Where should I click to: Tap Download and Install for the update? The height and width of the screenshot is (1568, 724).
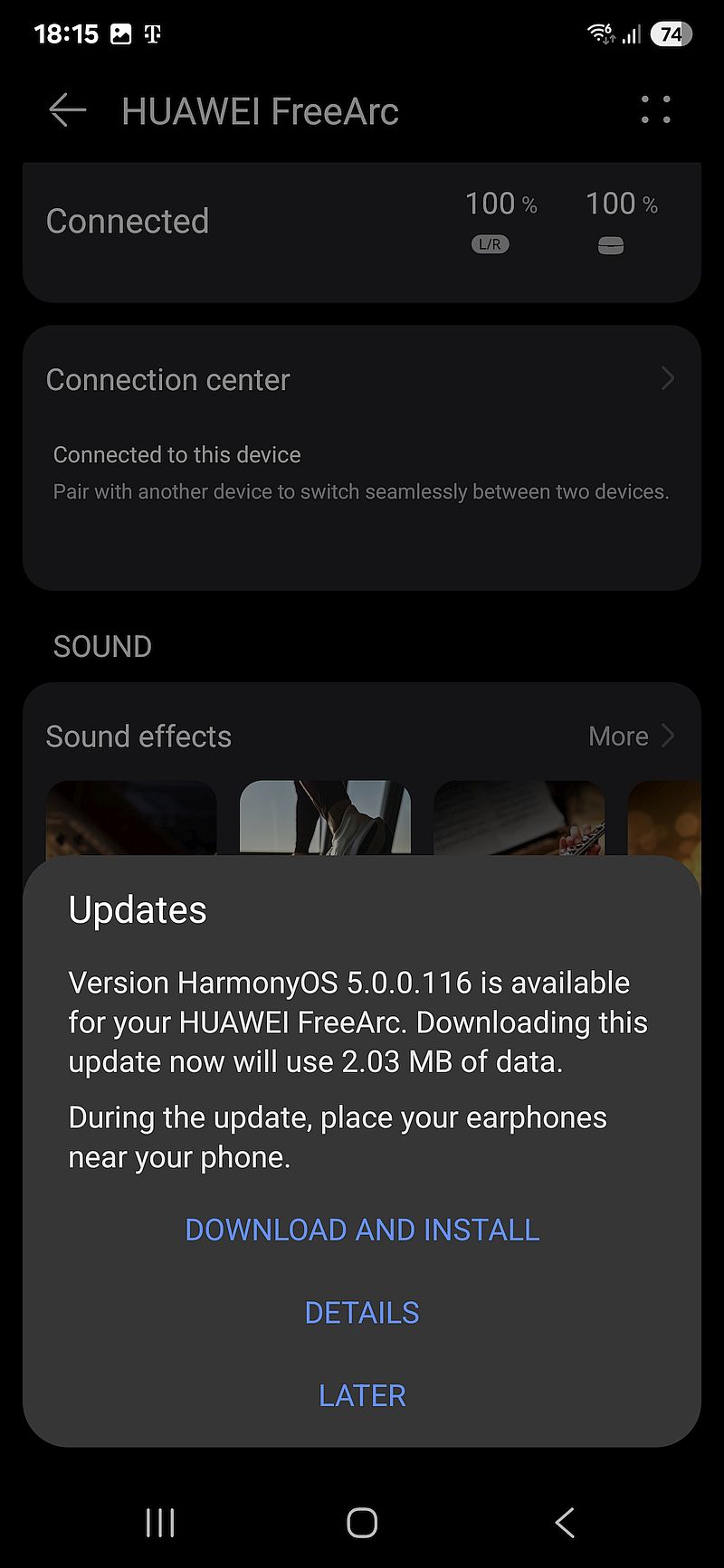pyautogui.click(x=362, y=1230)
